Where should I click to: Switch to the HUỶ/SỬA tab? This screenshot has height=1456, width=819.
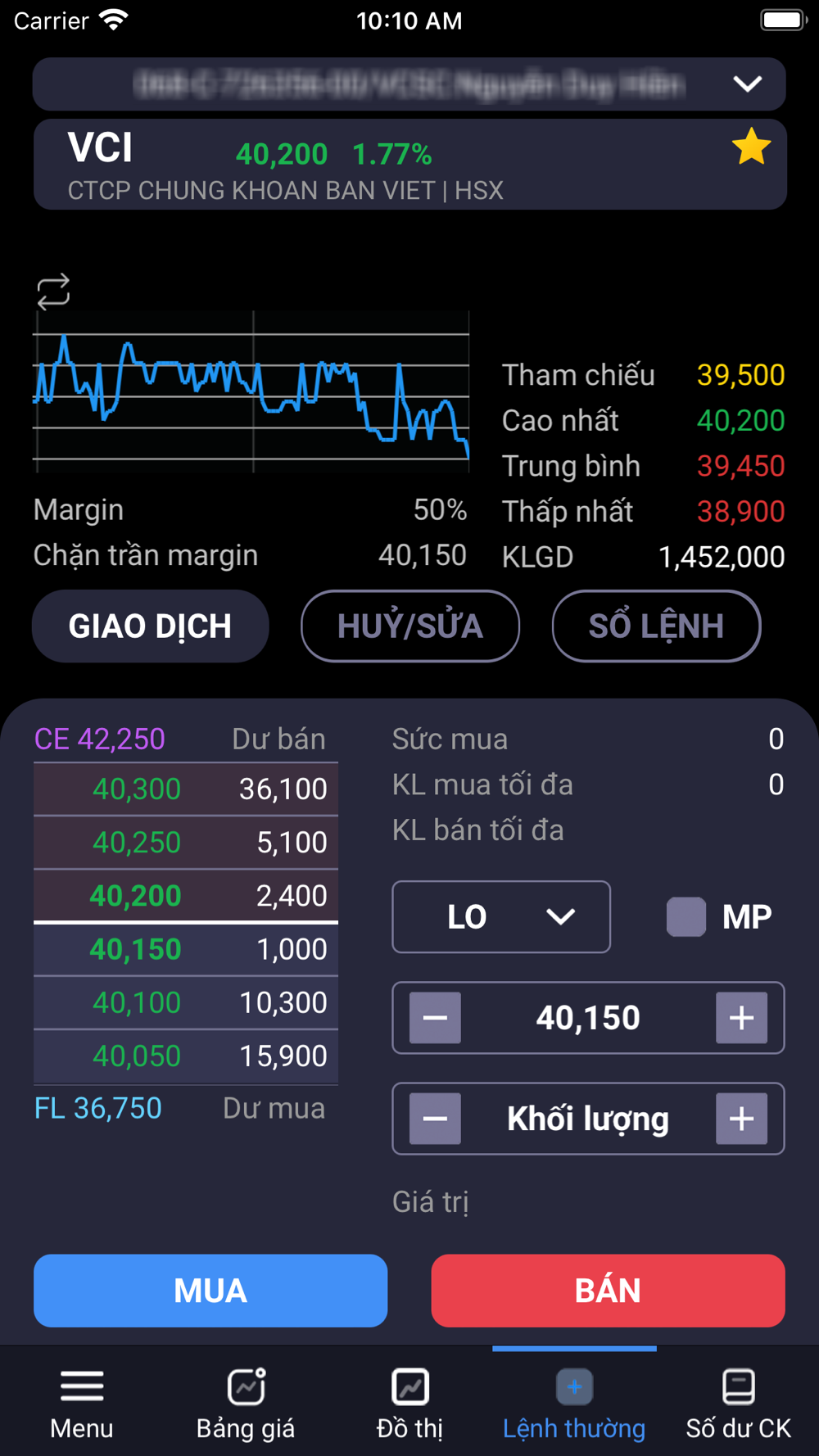410,626
